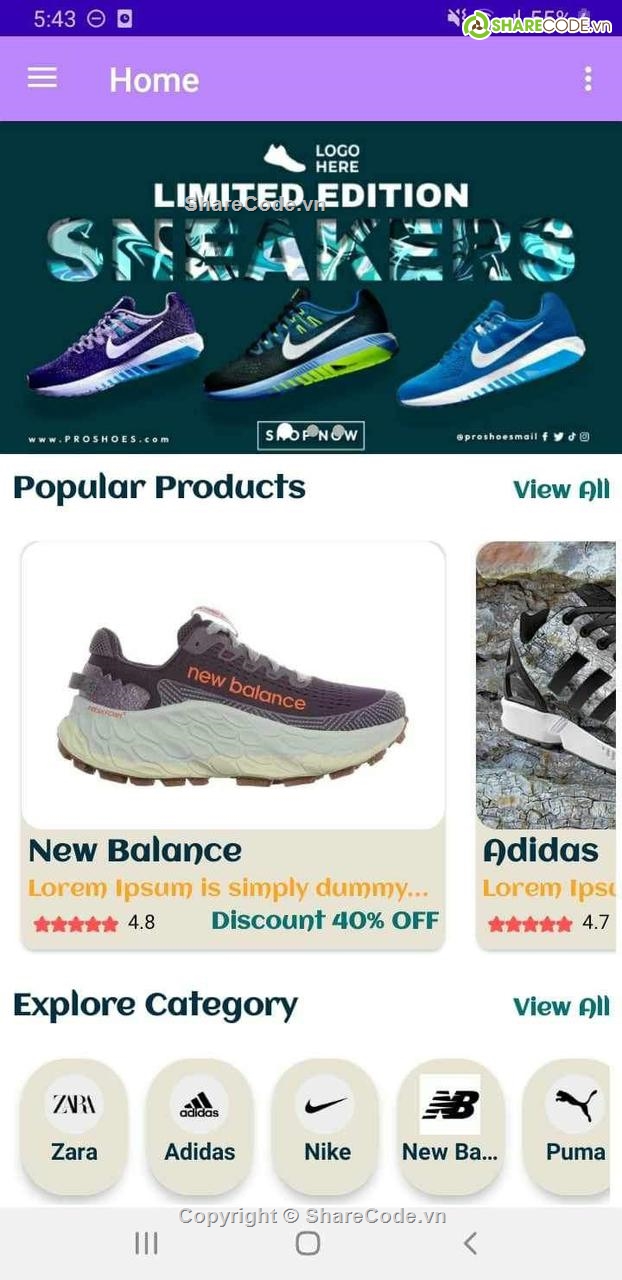Screen dimensions: 622x1280
Task: Open recent apps from navigation bar
Action: pos(146,1243)
